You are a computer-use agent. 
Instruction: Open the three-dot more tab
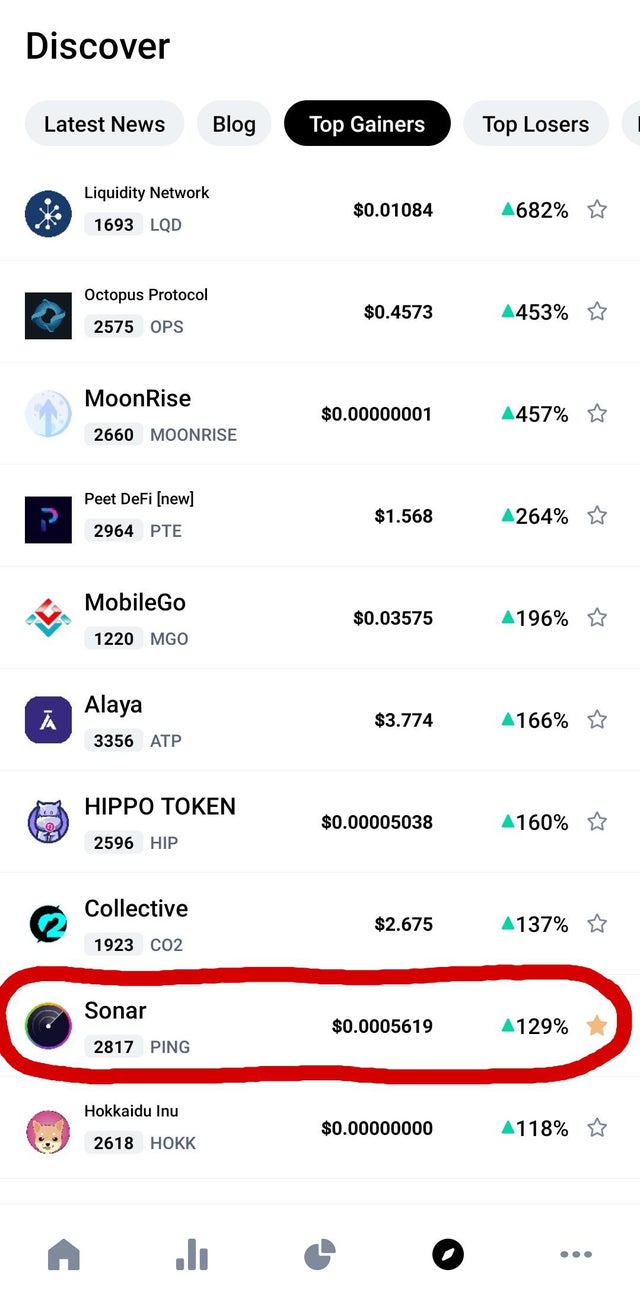(x=576, y=1254)
